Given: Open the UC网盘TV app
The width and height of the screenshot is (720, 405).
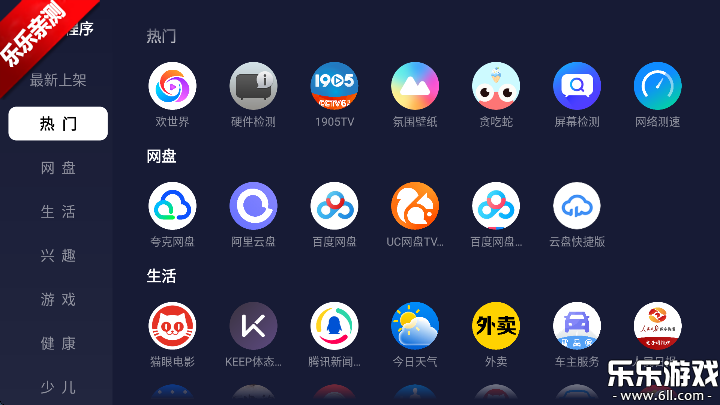Looking at the screenshot, I should pos(415,206).
